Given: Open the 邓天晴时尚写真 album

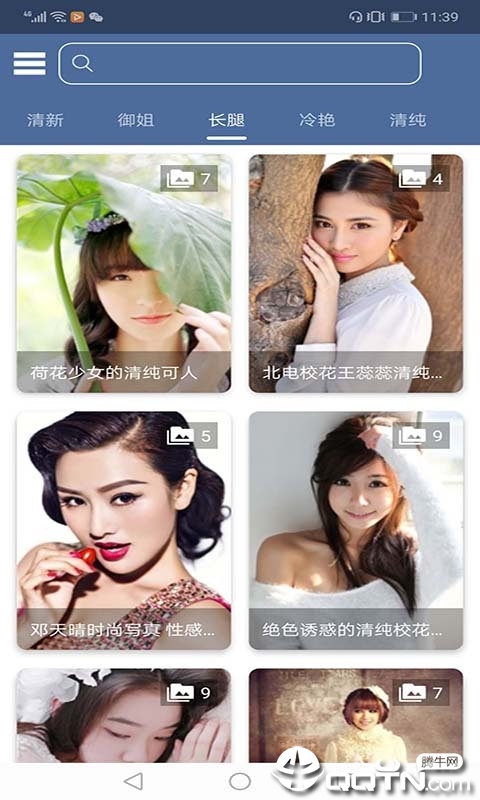Looking at the screenshot, I should click(124, 531).
